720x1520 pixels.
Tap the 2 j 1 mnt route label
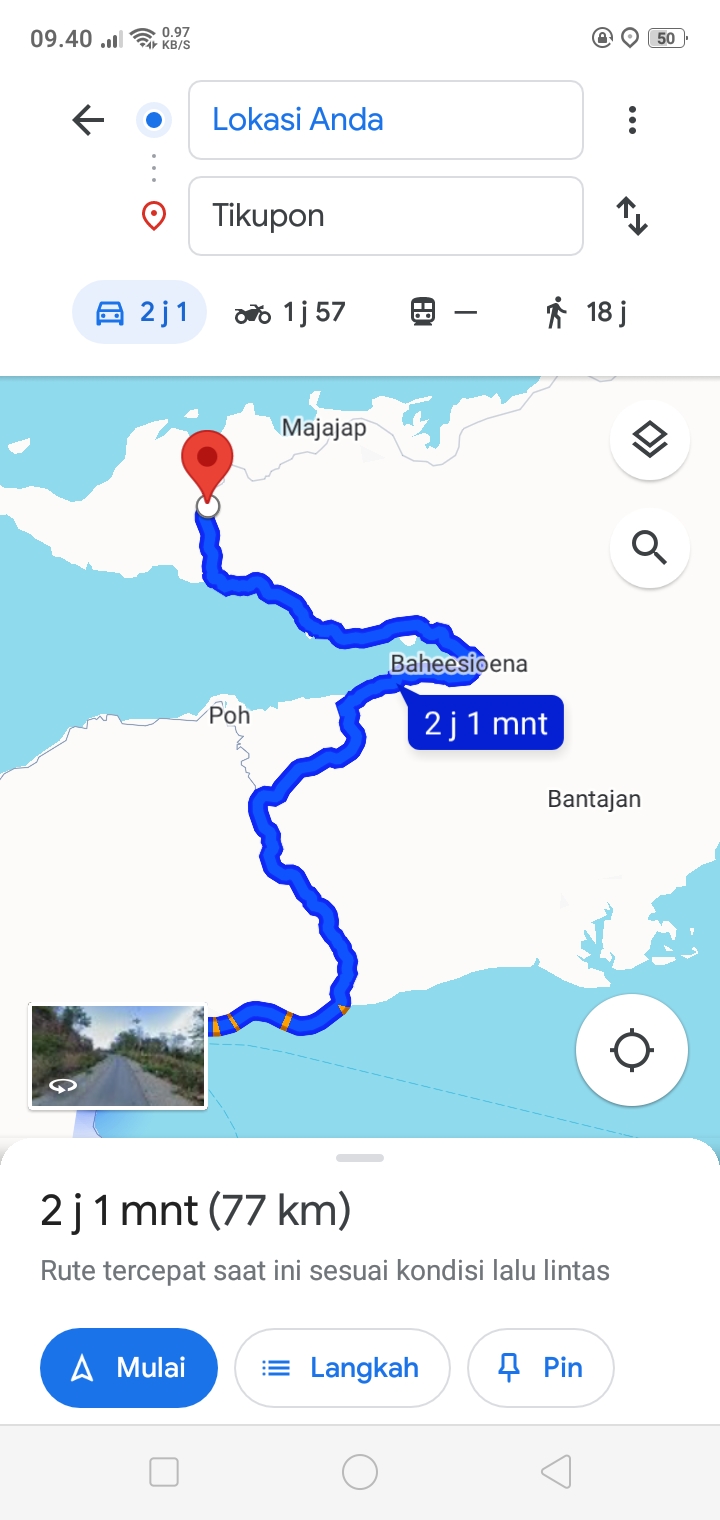point(486,722)
